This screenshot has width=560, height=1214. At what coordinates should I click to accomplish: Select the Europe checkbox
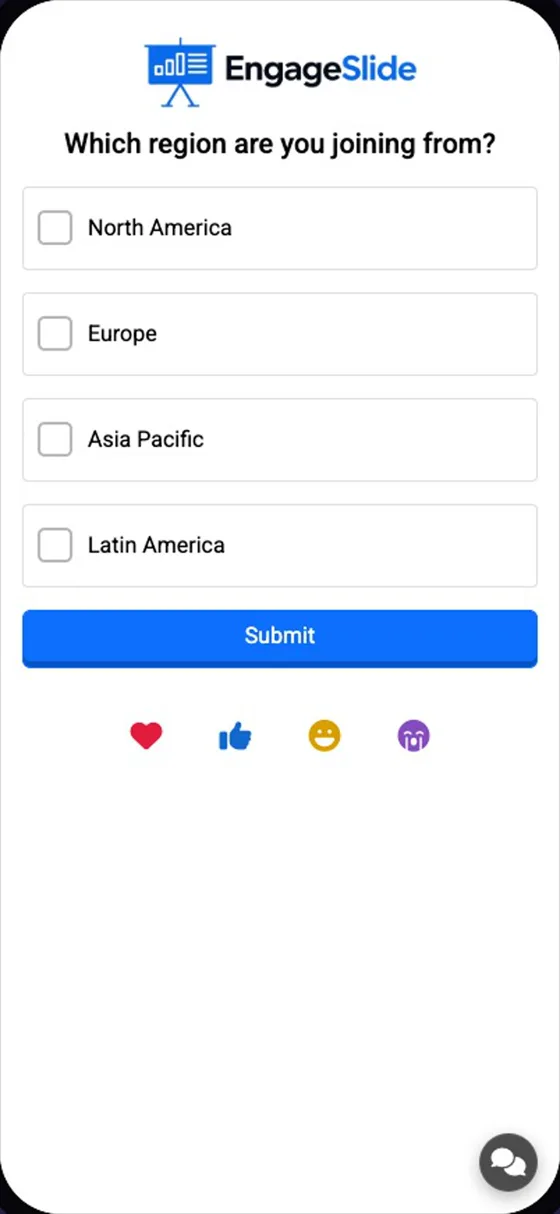pyautogui.click(x=55, y=333)
